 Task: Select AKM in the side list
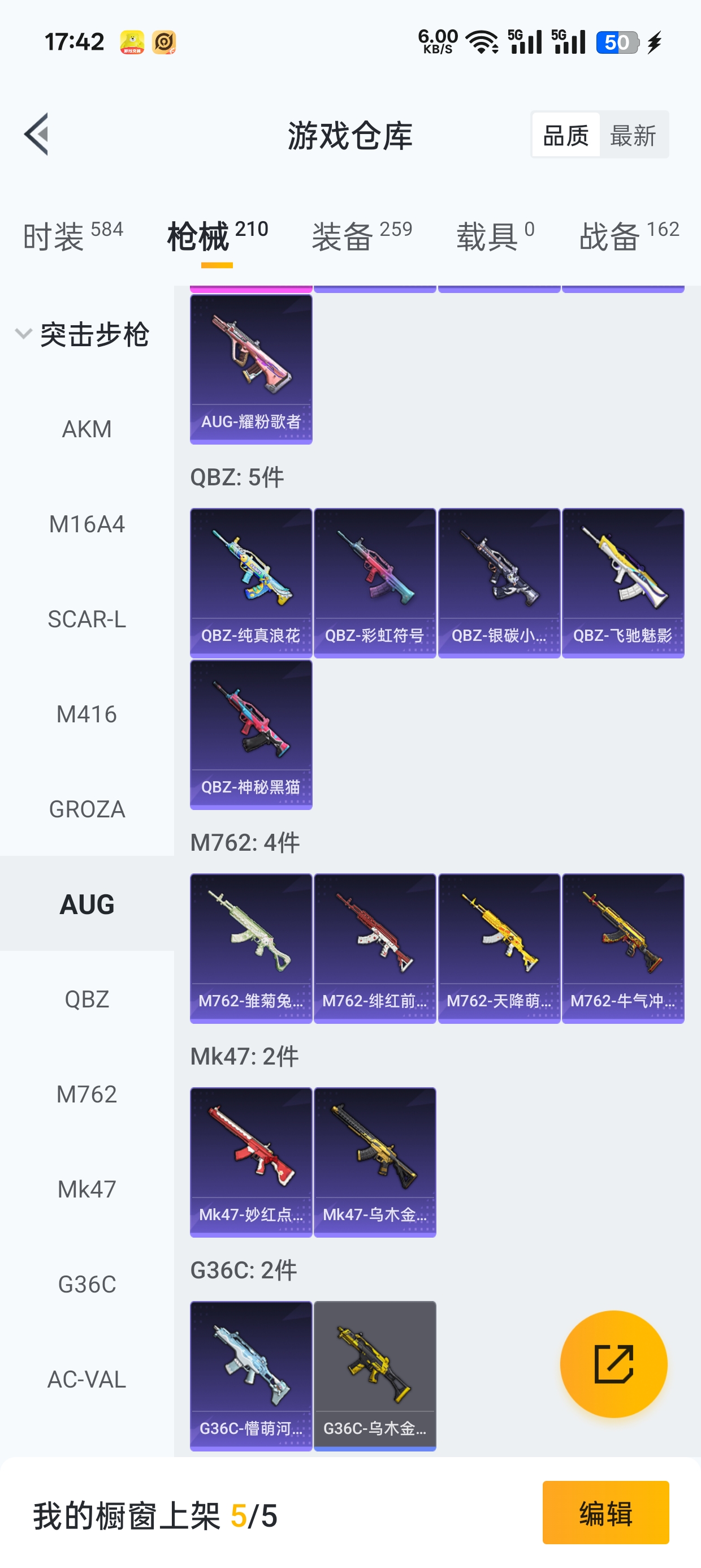click(x=87, y=429)
